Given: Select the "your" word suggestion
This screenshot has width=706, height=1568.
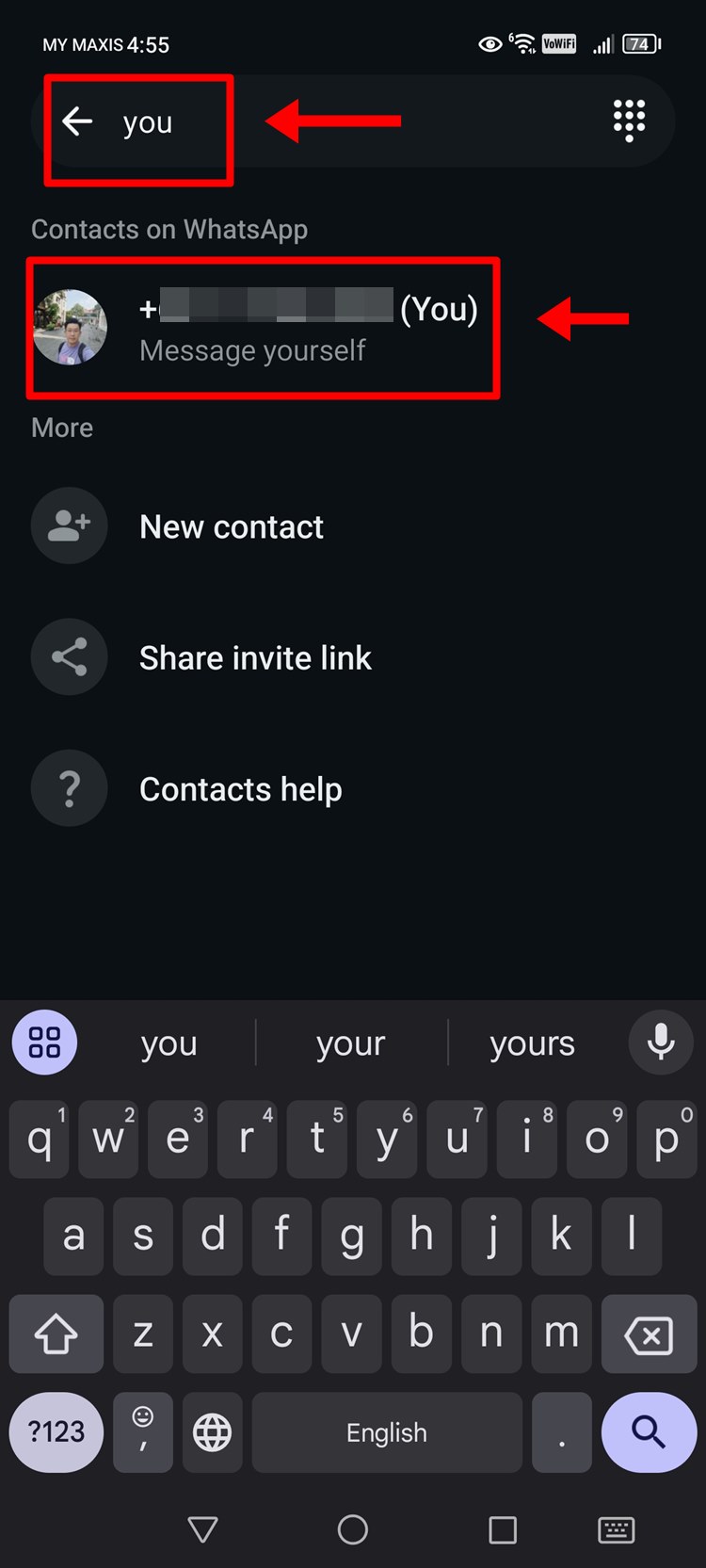Looking at the screenshot, I should [x=350, y=1043].
